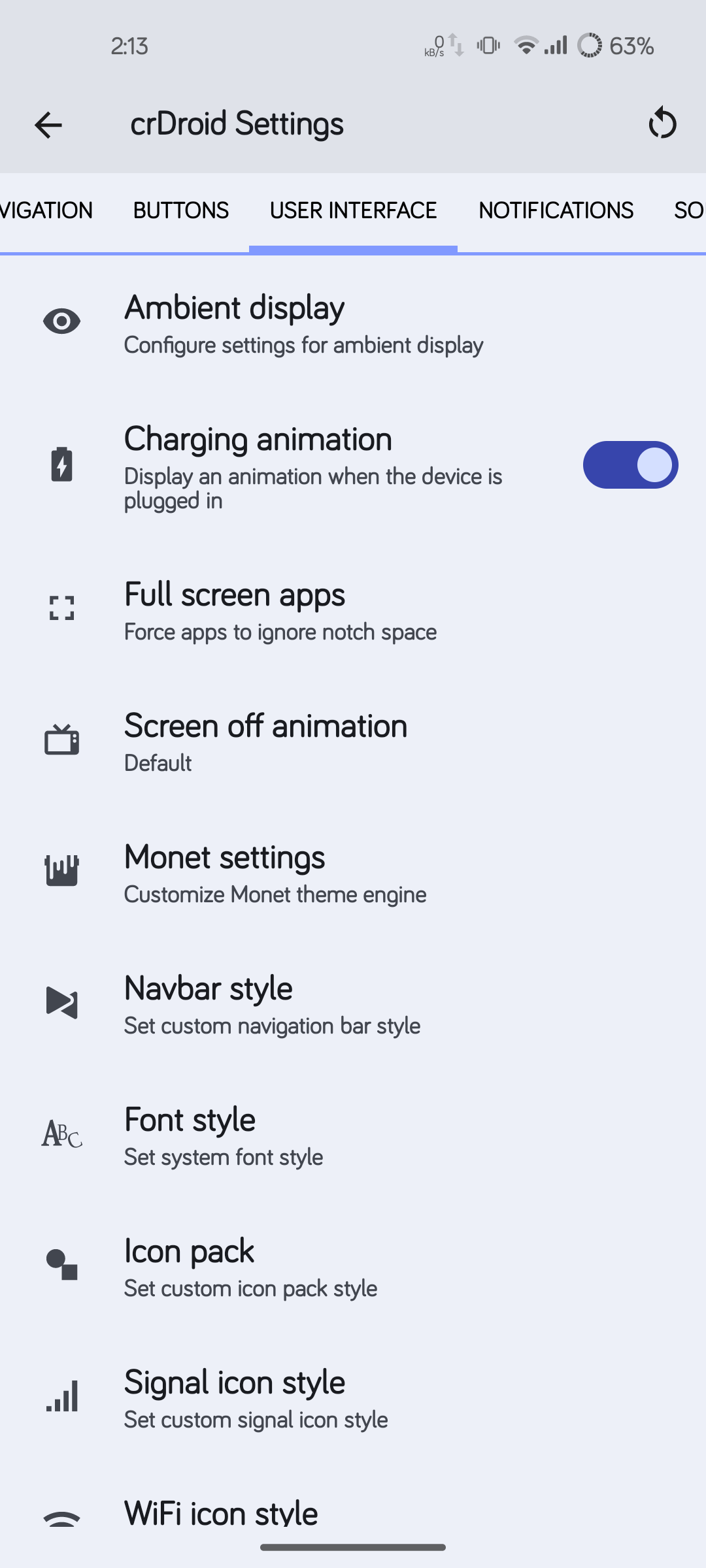Tap the reset icon in the app bar
This screenshot has height=1568, width=706.
click(x=662, y=123)
